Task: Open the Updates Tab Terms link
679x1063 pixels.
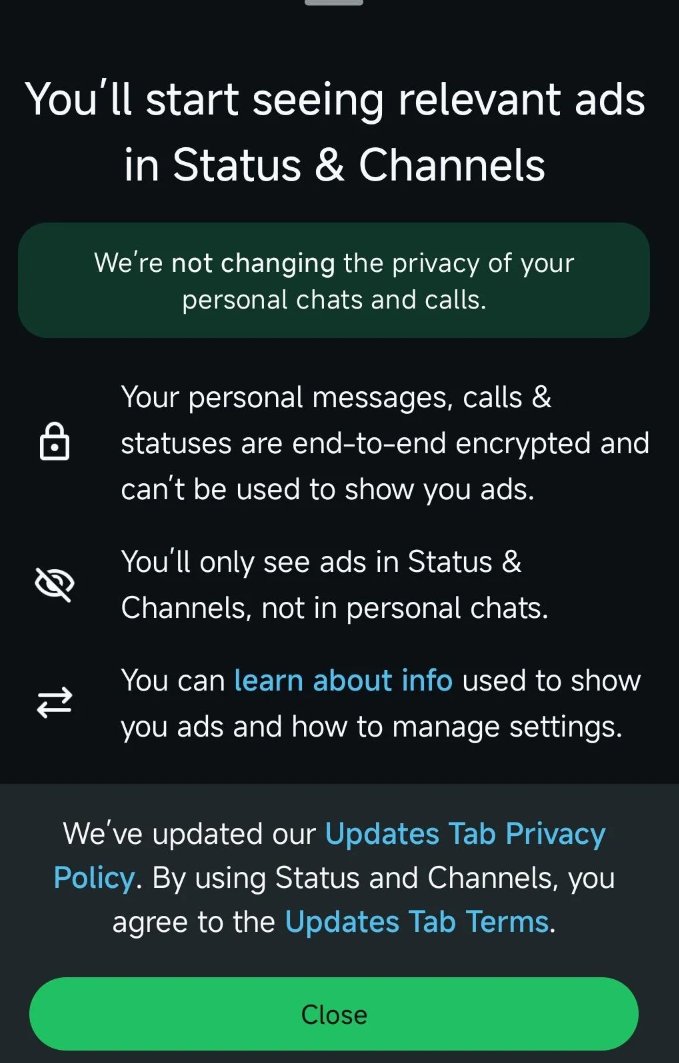Action: pos(417,922)
